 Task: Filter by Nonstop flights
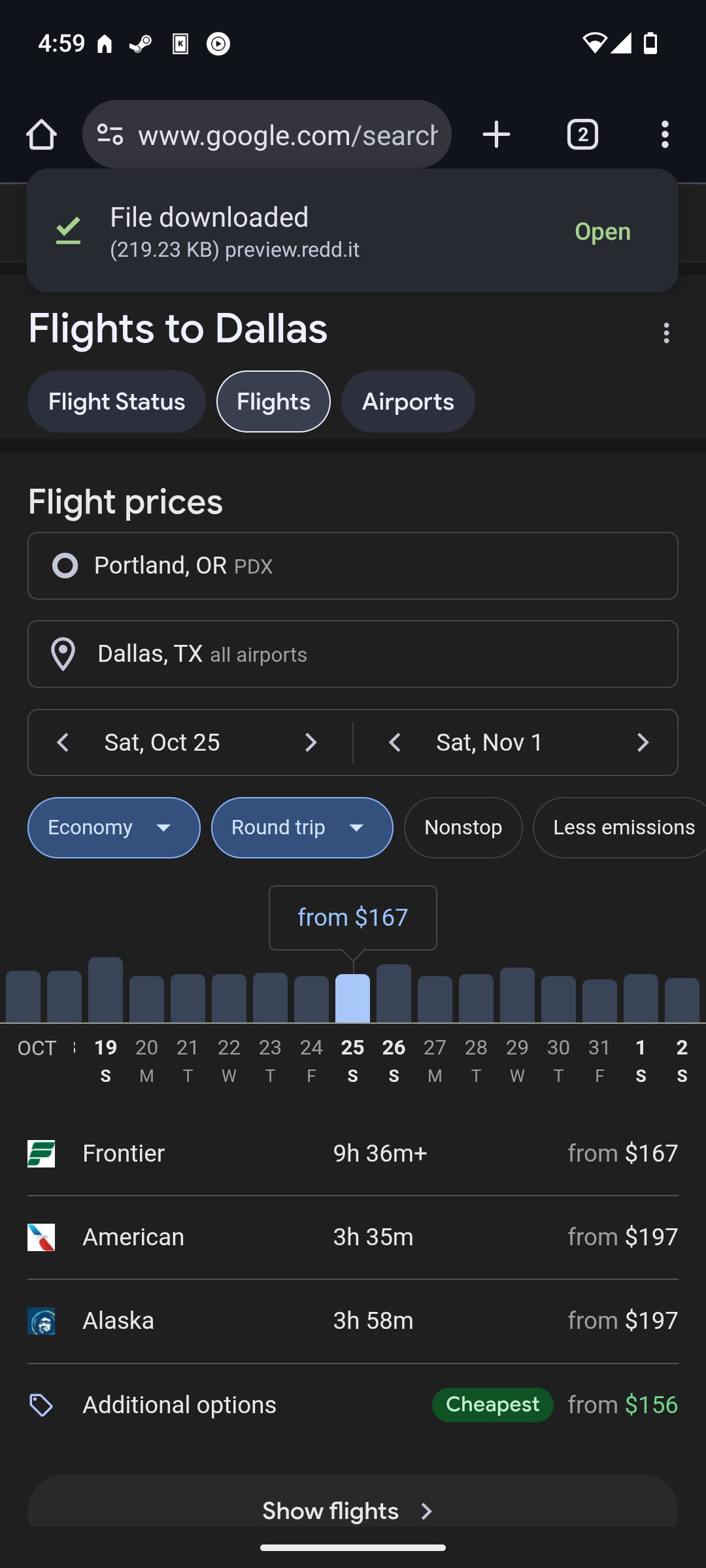point(463,828)
